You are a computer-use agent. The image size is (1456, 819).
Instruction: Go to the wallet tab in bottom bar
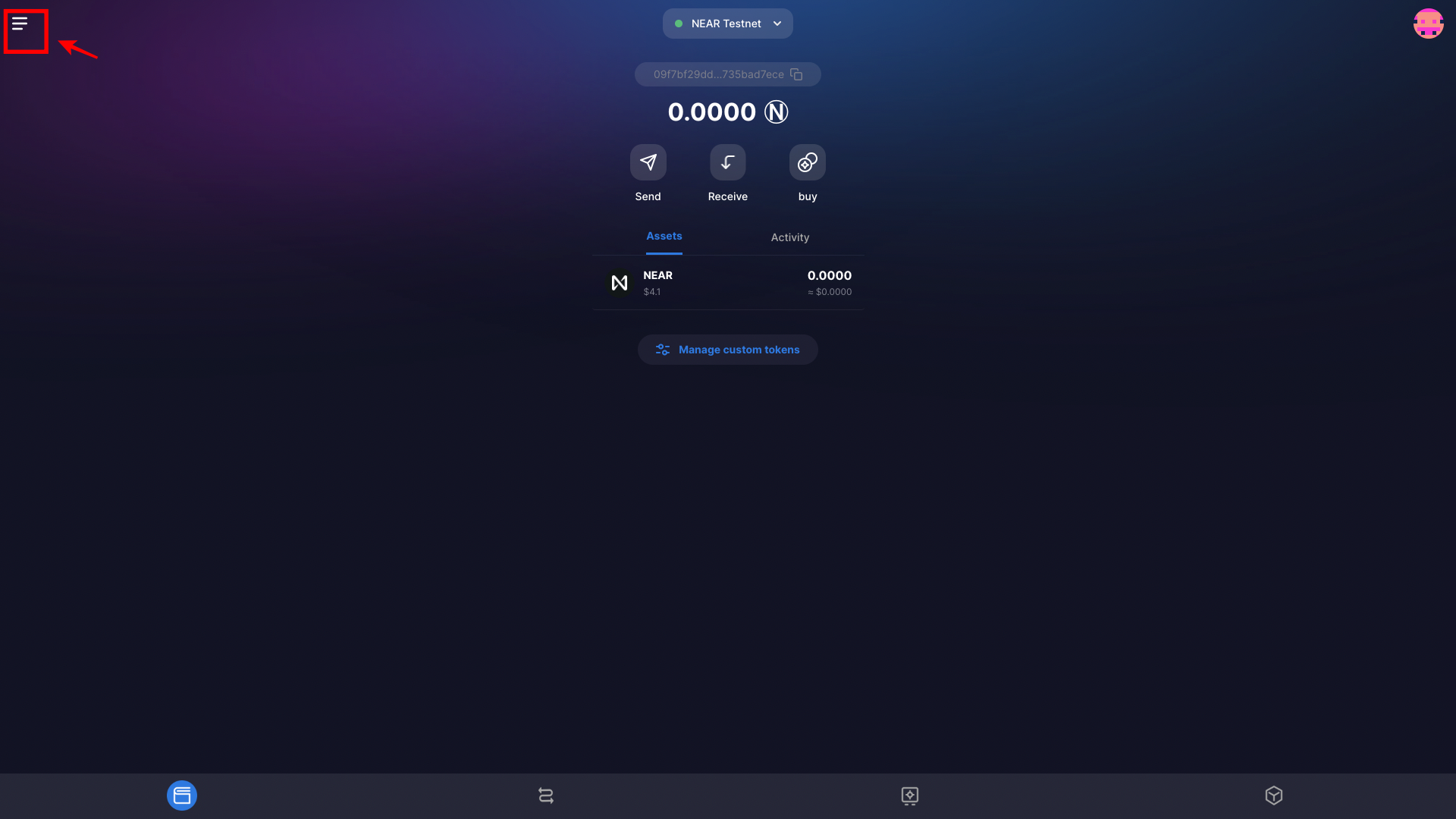click(182, 795)
